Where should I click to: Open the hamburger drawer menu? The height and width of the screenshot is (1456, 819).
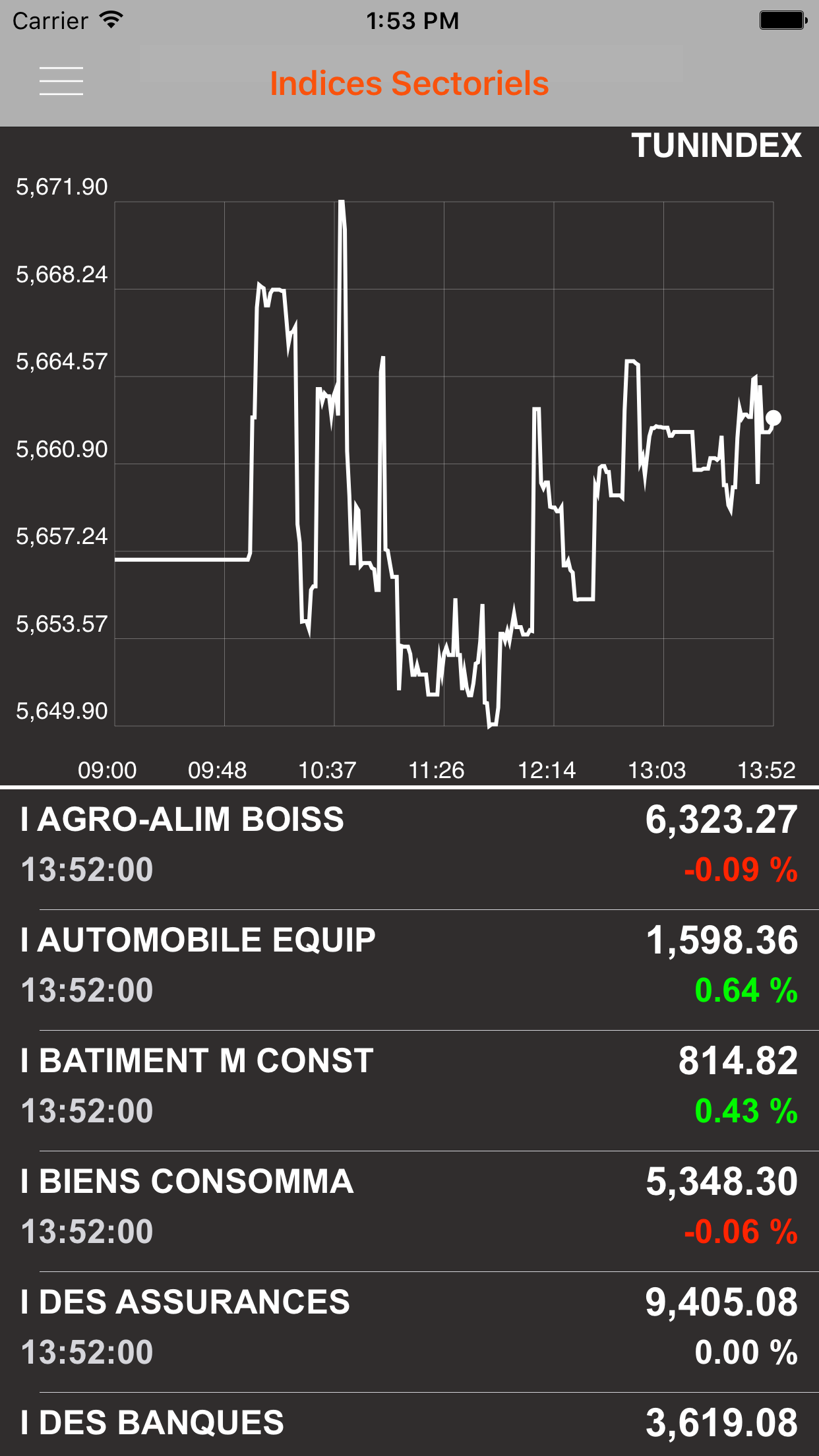(x=61, y=81)
